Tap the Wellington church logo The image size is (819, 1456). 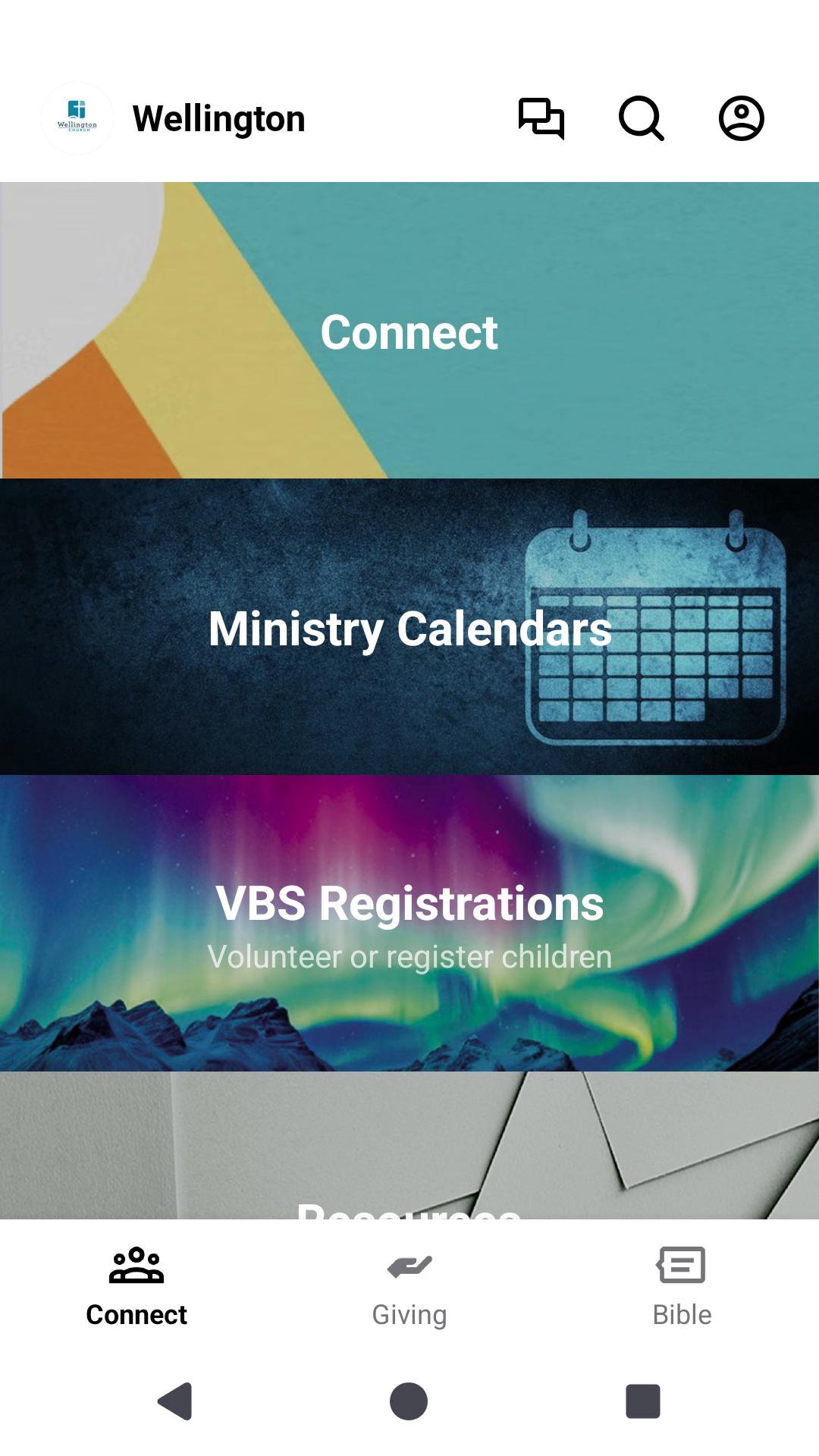click(x=77, y=118)
